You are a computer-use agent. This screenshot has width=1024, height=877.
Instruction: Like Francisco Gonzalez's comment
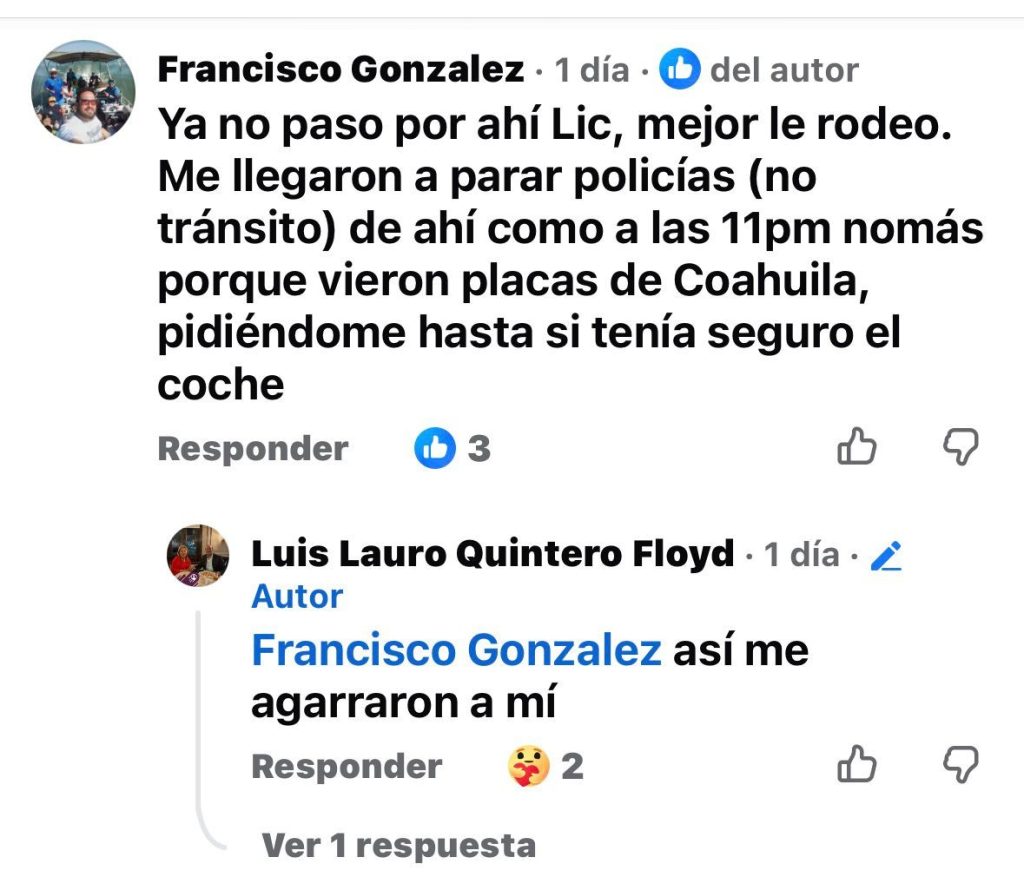[x=856, y=448]
